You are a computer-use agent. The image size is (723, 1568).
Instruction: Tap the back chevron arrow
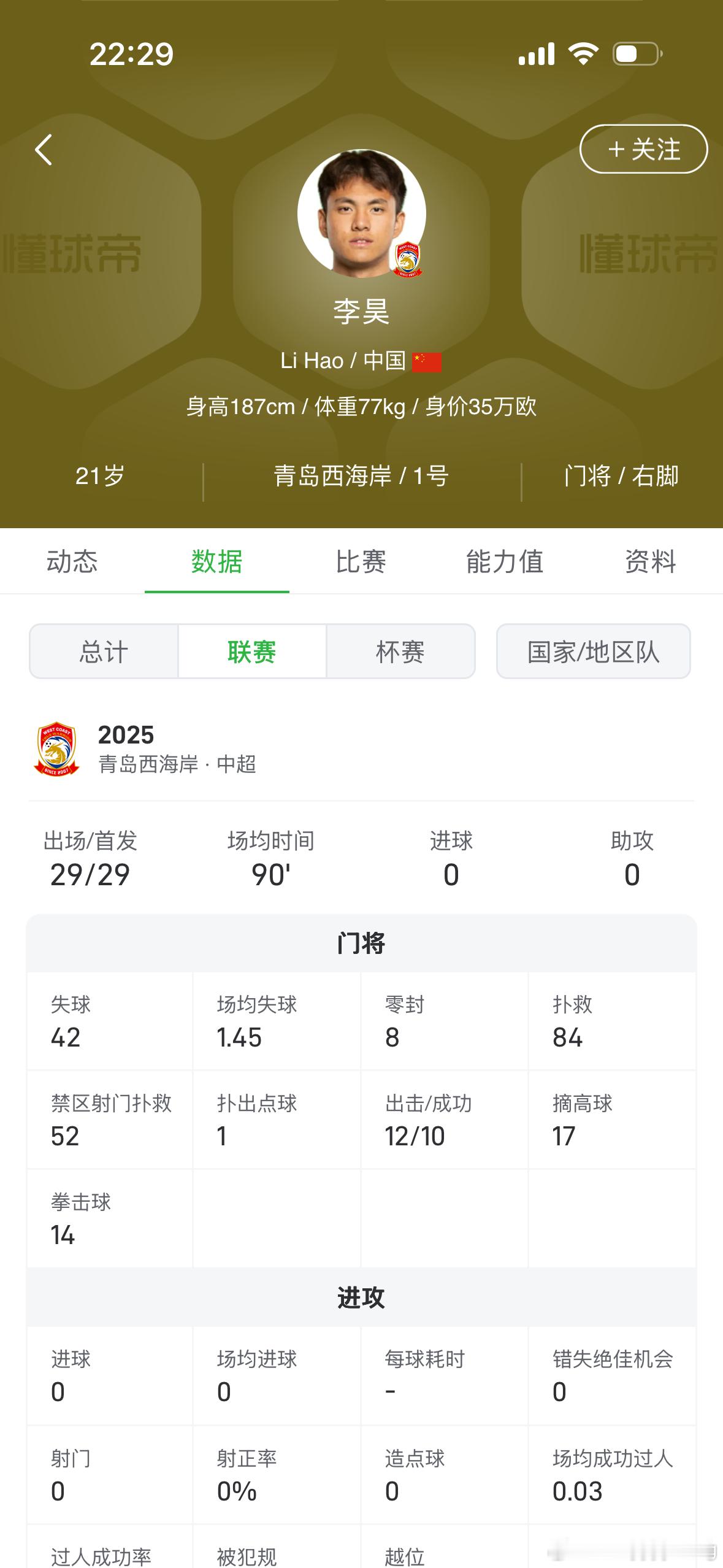click(43, 150)
